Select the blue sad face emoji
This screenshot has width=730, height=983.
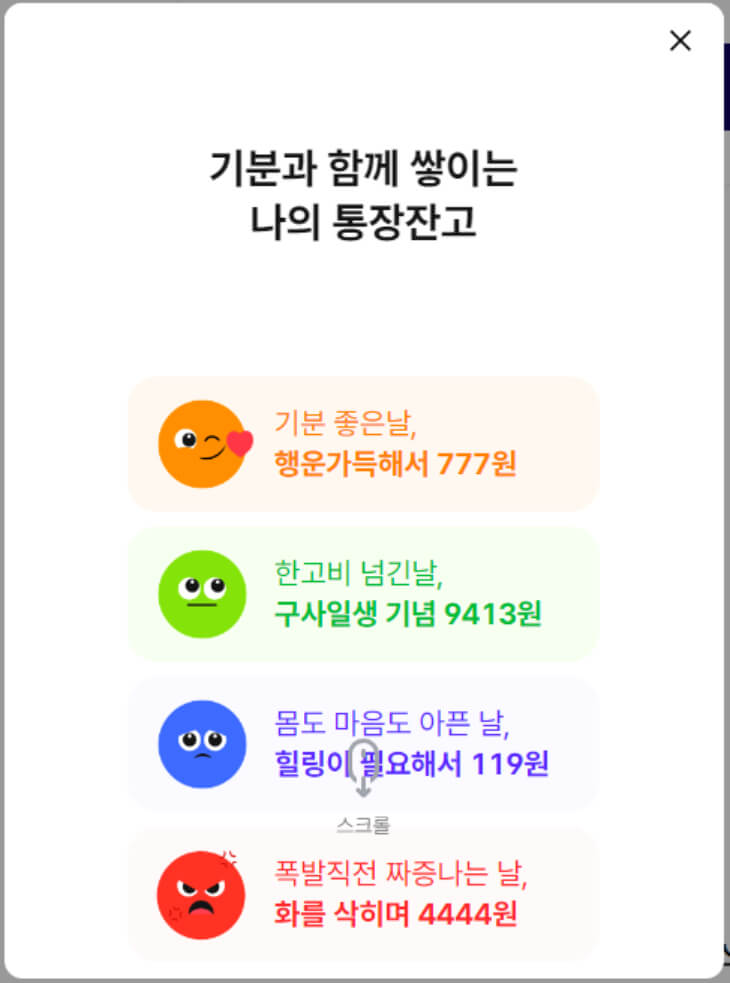pyautogui.click(x=202, y=743)
